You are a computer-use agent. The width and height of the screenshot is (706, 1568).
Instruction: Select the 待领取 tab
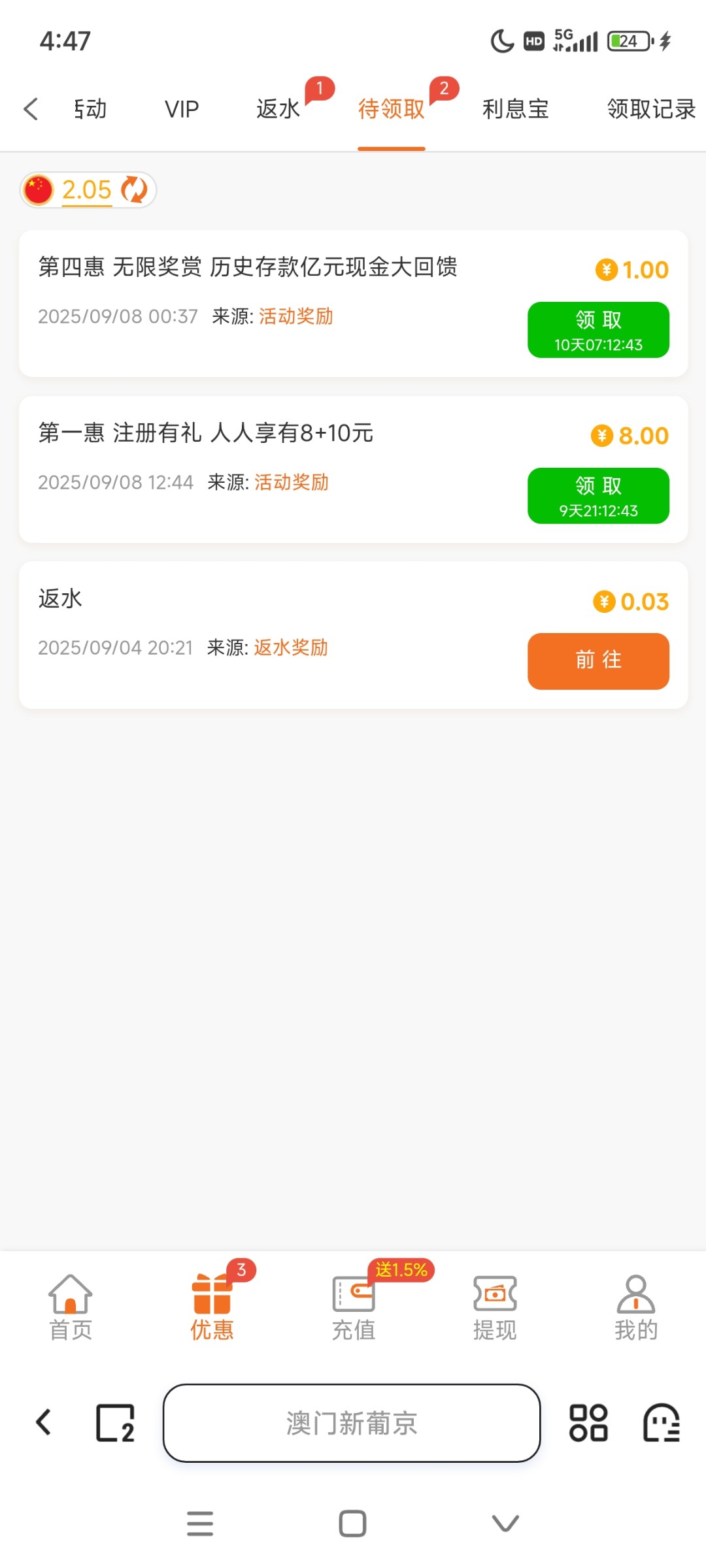click(391, 109)
